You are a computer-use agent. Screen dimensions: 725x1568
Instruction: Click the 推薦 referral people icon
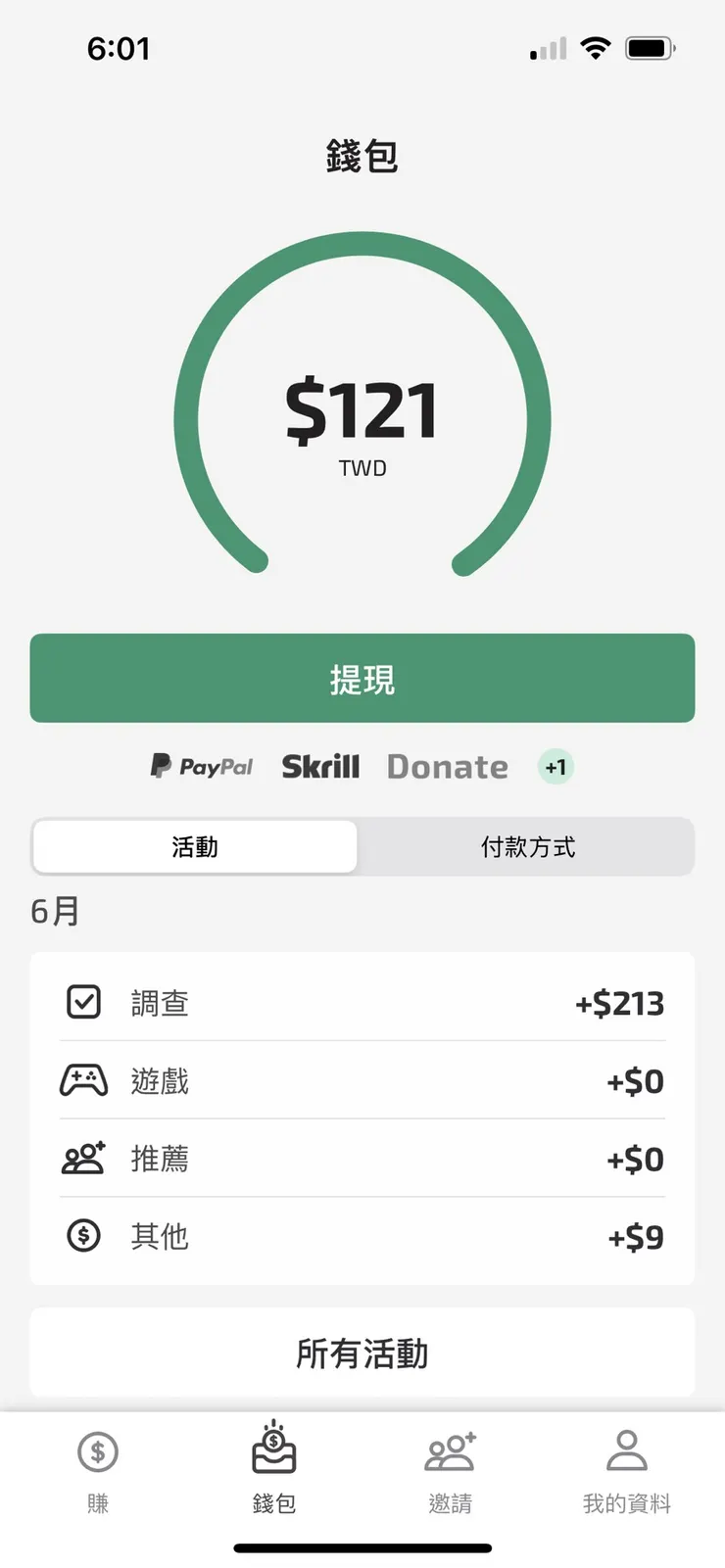(x=84, y=1159)
